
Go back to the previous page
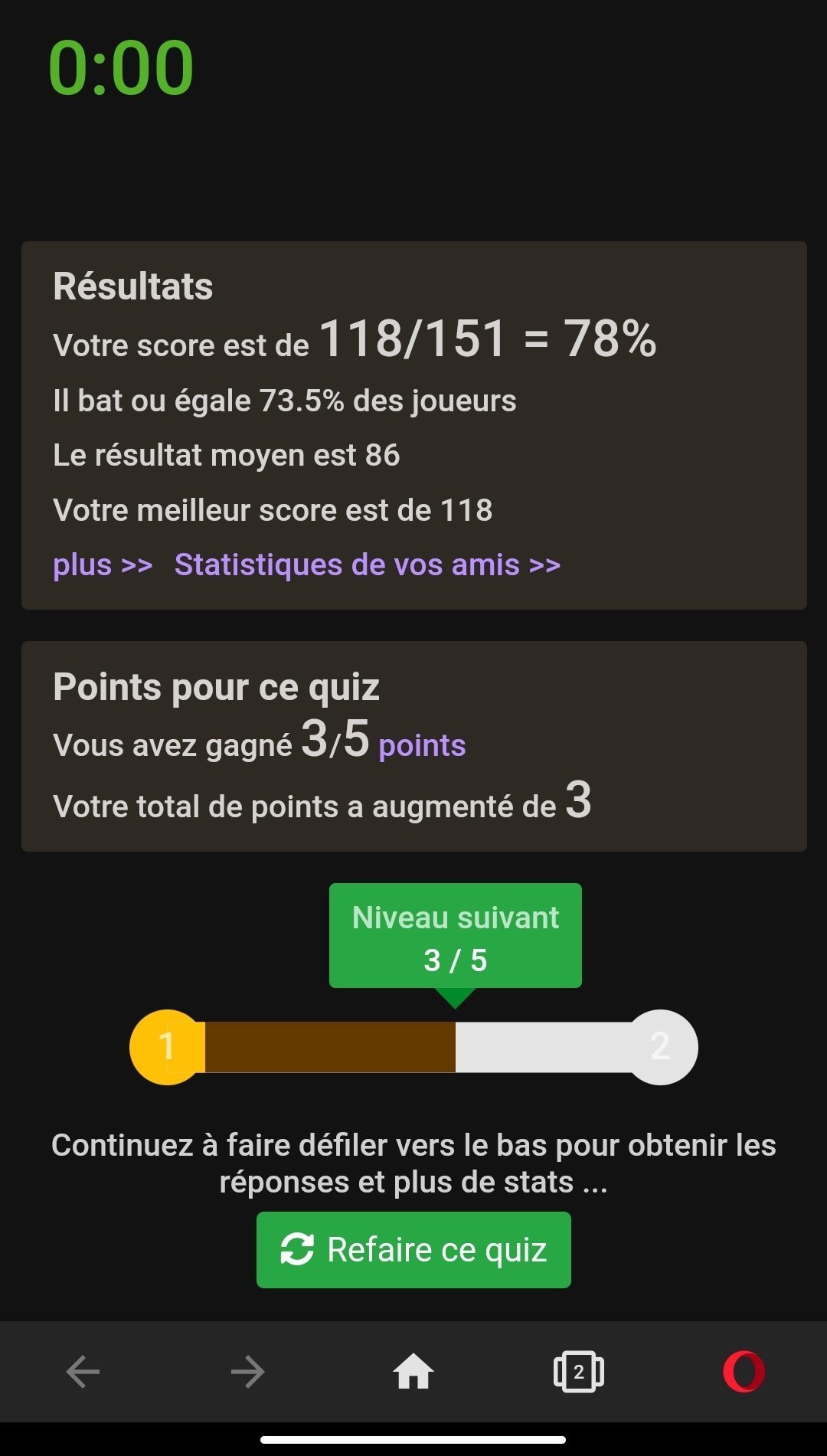pos(83,1371)
